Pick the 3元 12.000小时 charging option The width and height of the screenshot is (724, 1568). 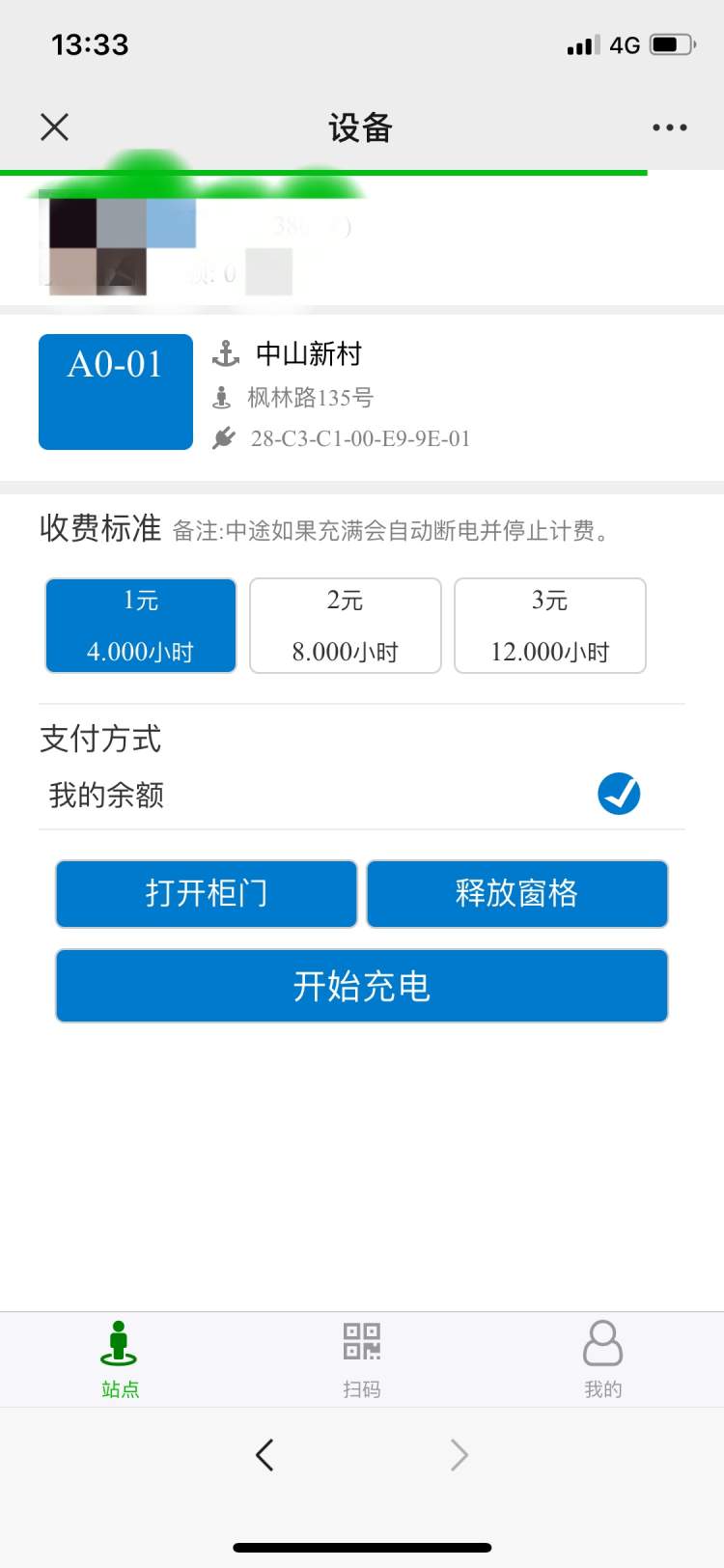[550, 626]
